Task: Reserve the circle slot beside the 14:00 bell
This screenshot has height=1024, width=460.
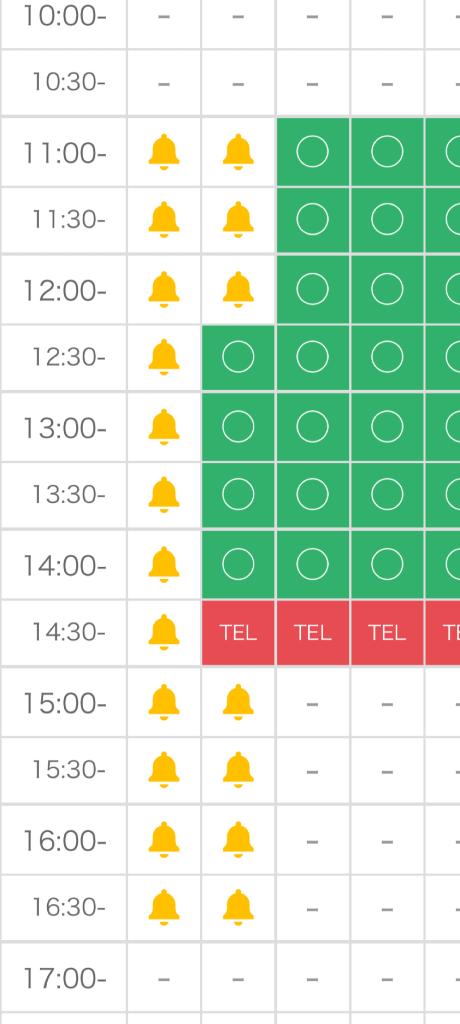Action: (238, 564)
